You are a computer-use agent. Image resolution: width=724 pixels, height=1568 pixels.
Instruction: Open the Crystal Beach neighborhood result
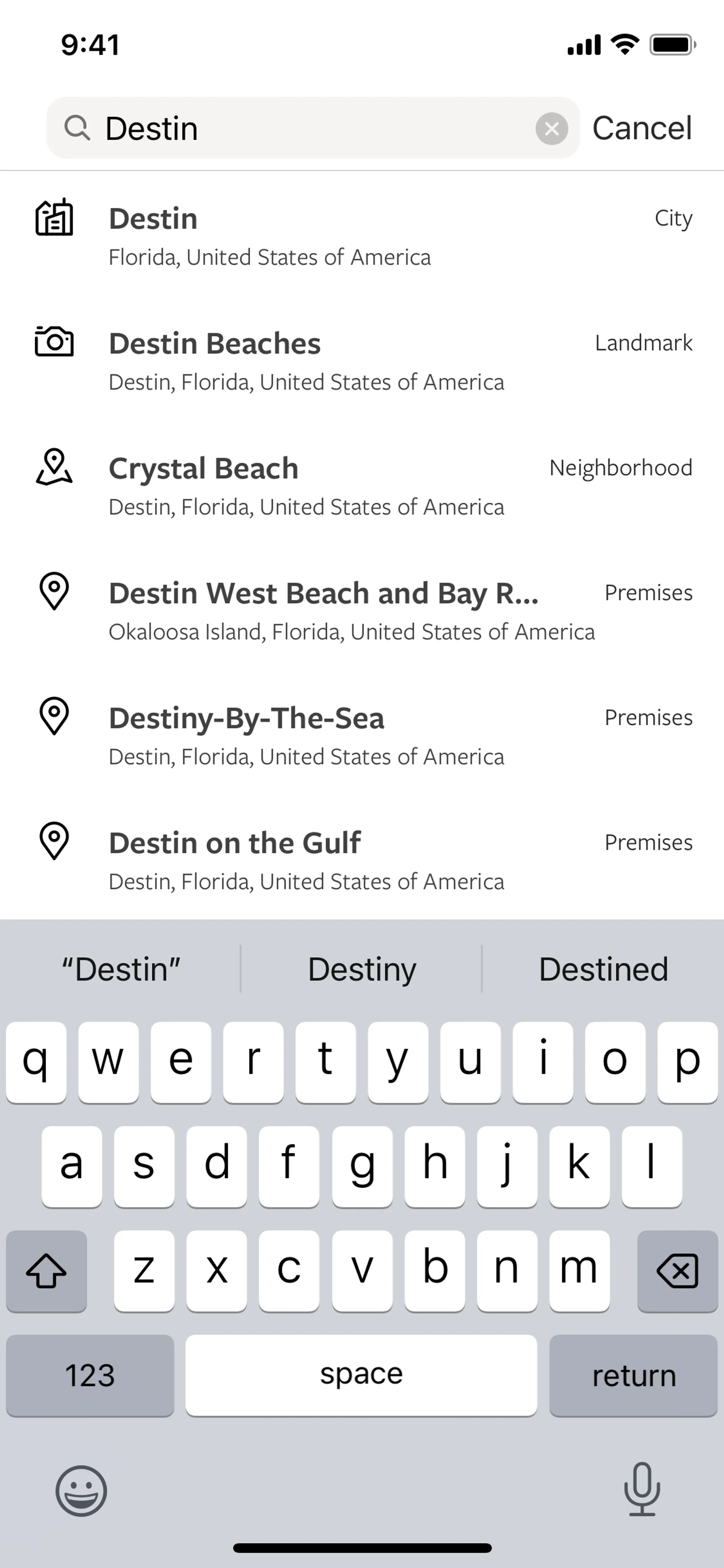click(361, 486)
